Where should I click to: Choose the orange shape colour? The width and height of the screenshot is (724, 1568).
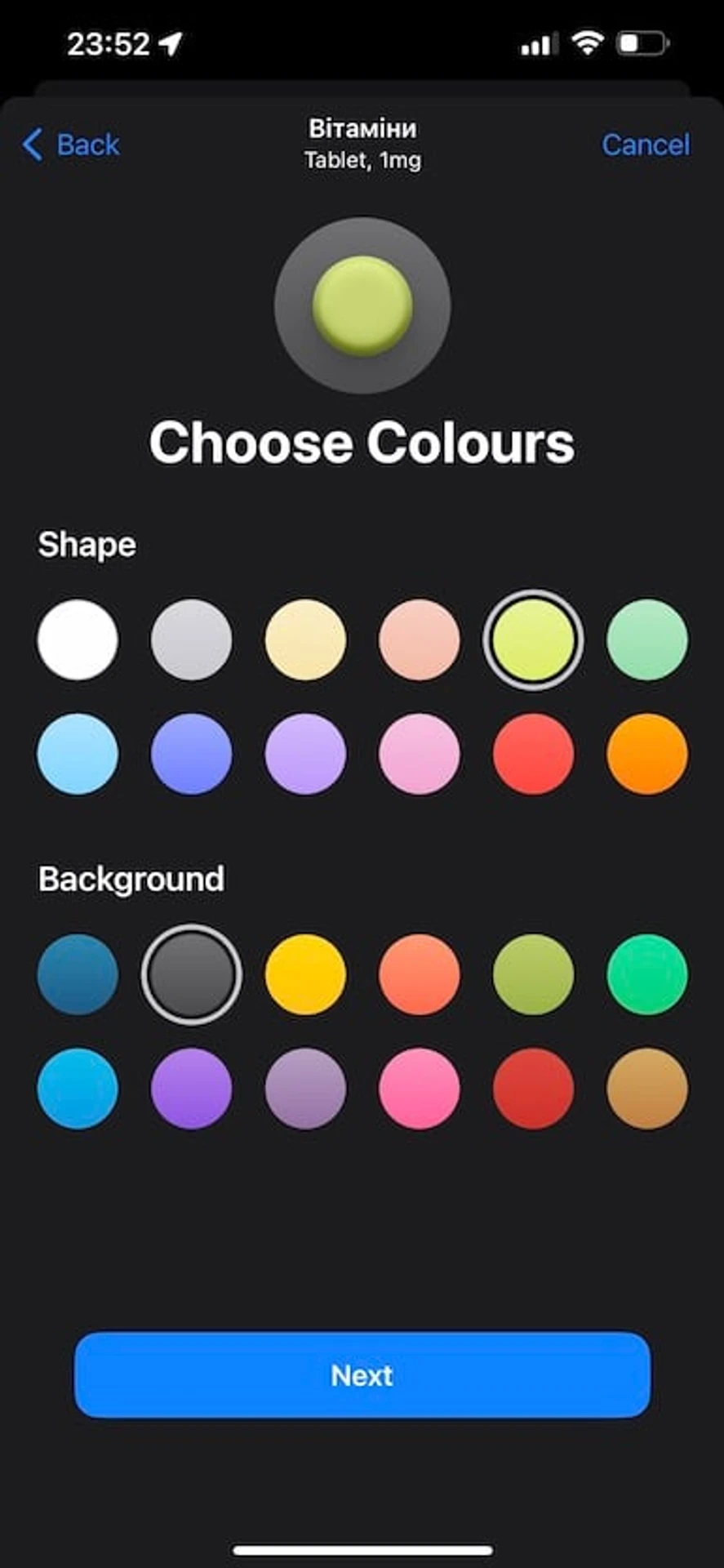(x=646, y=754)
